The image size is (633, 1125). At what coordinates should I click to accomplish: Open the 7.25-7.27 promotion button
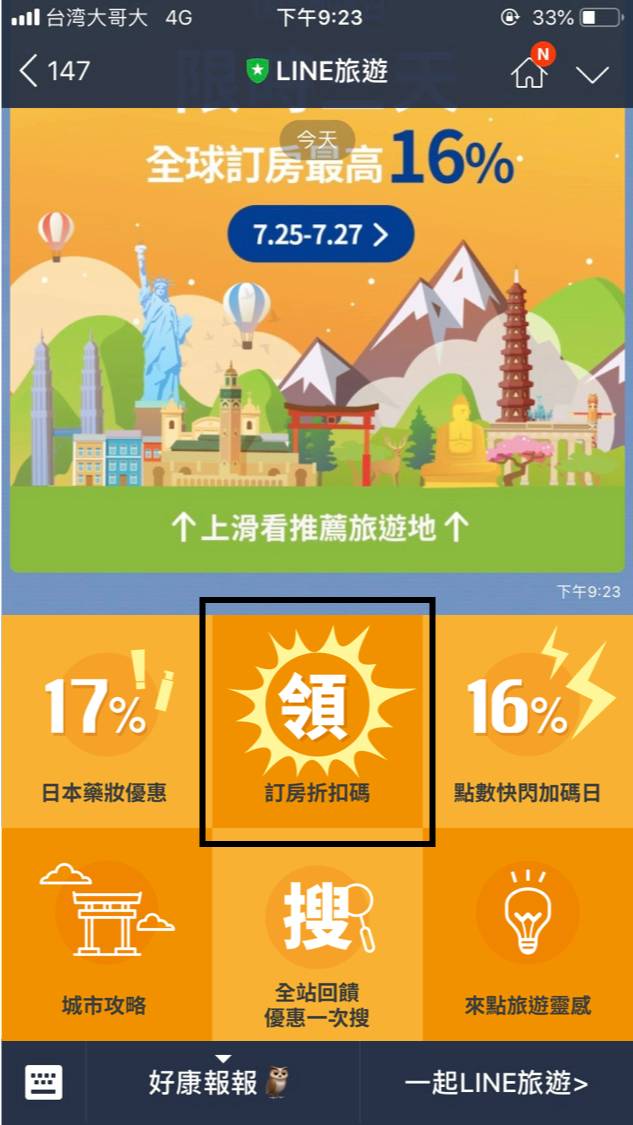click(x=320, y=235)
